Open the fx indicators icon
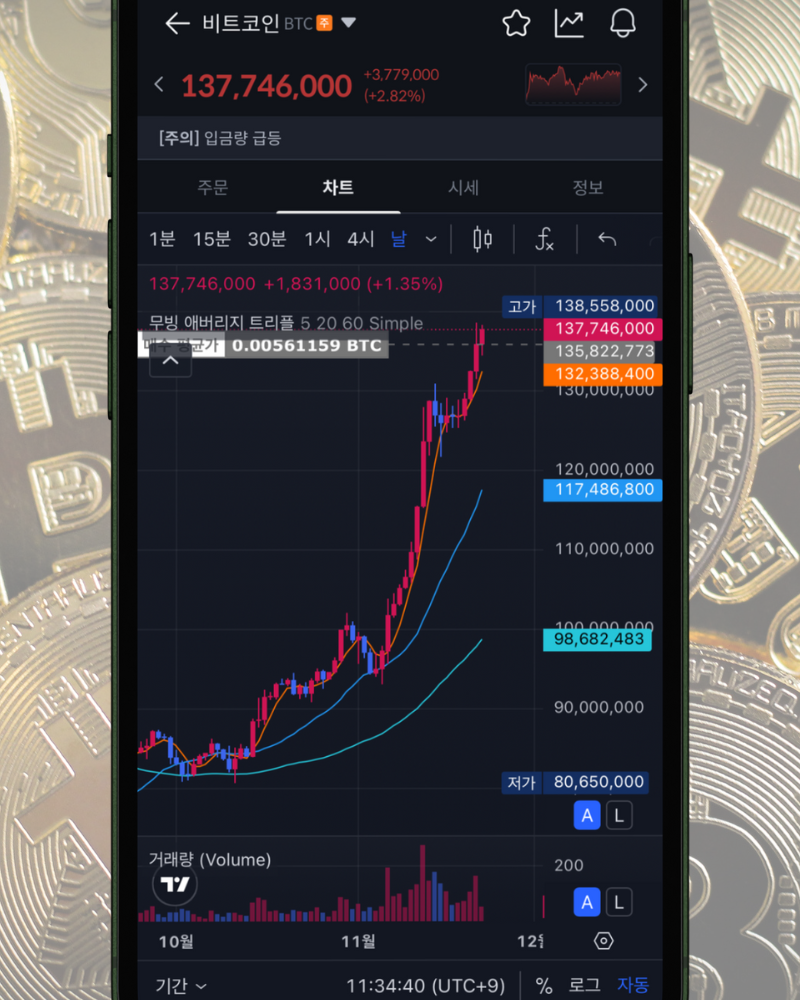This screenshot has height=1000, width=800. click(544, 239)
